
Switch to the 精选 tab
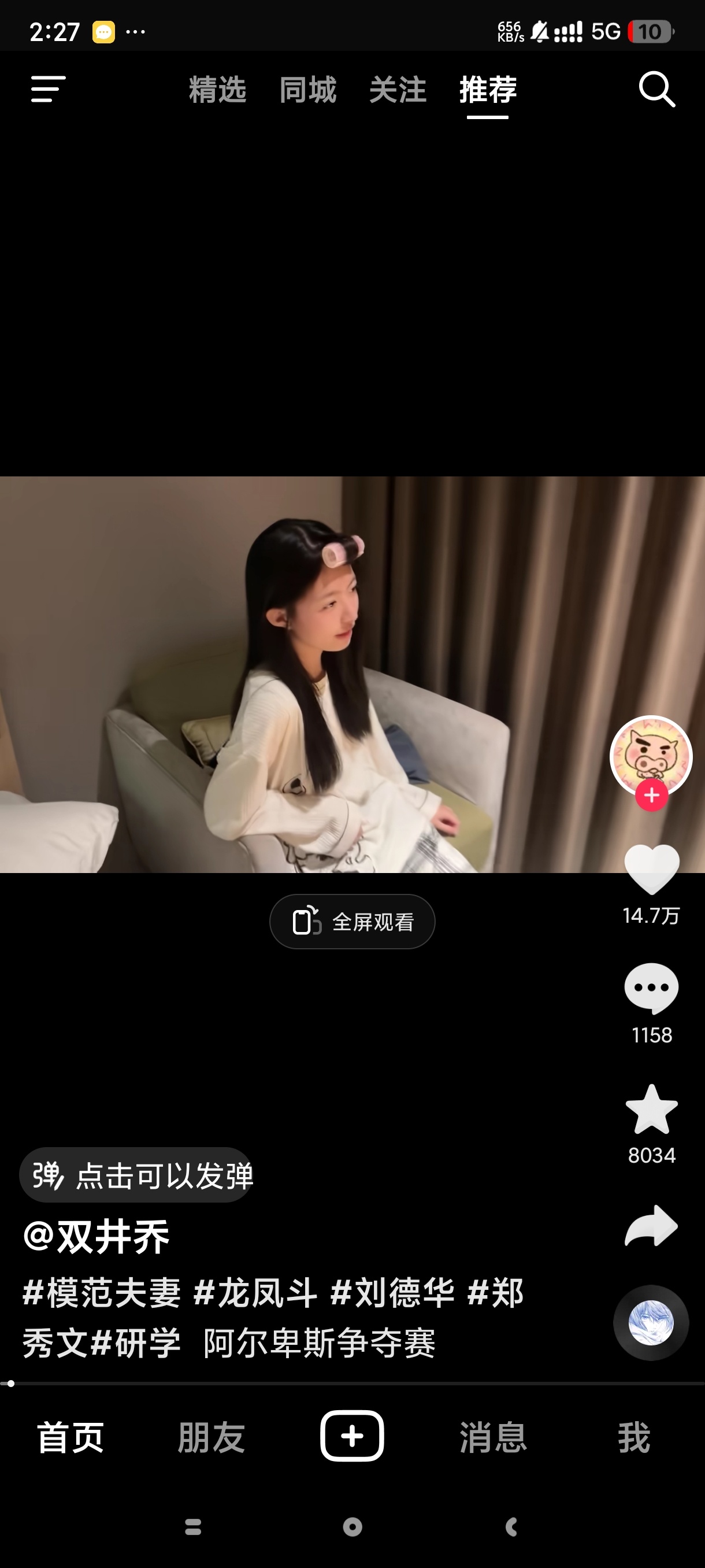click(x=217, y=90)
